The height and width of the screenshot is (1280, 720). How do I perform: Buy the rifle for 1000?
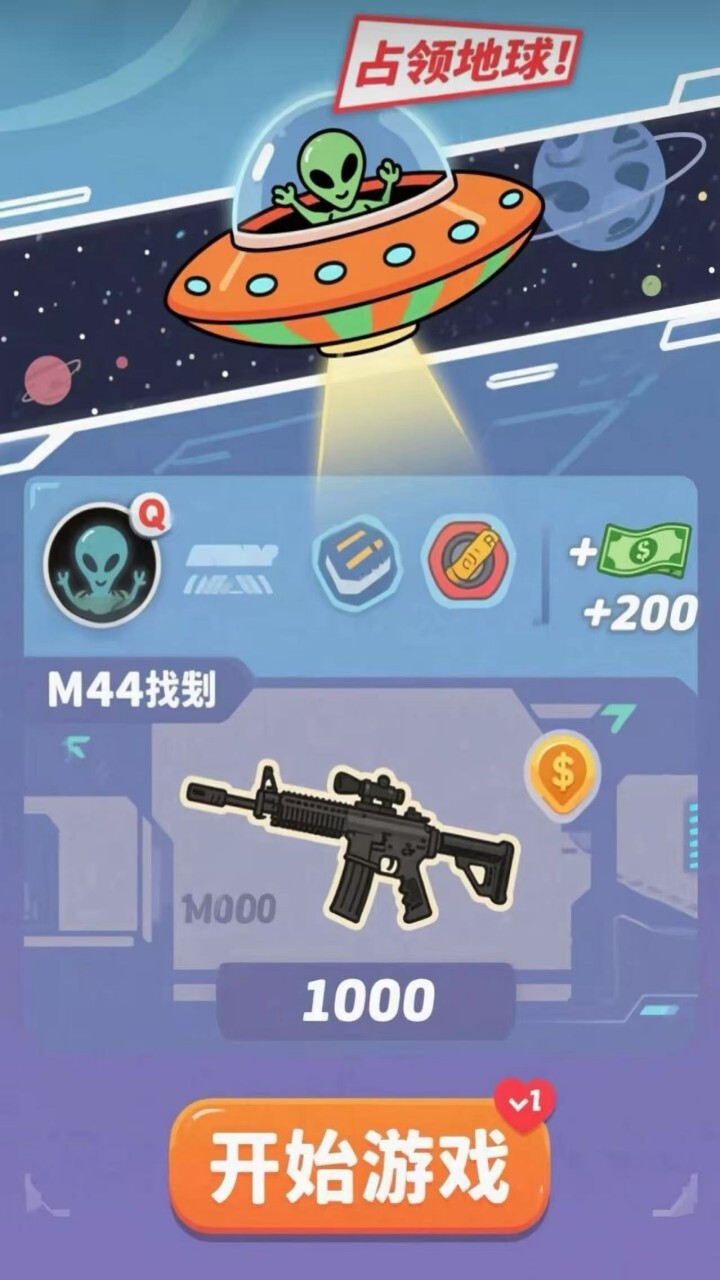367,1000
